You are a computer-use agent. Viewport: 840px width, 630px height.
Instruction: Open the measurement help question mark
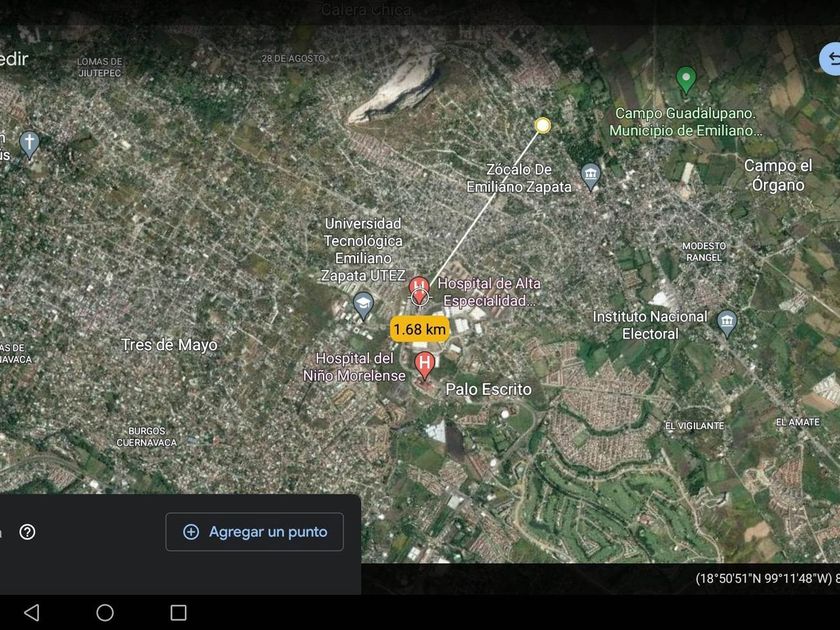pyautogui.click(x=27, y=532)
